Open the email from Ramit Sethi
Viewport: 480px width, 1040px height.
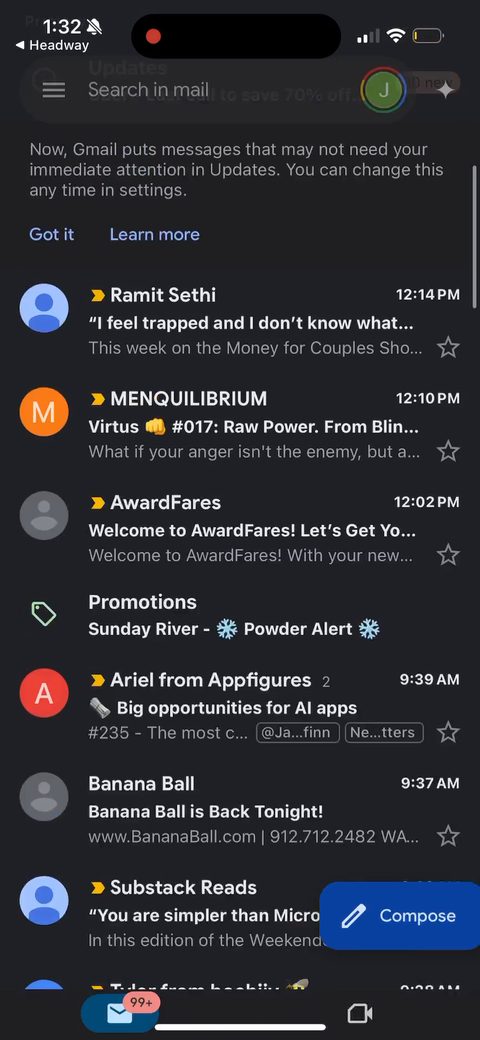click(240, 321)
